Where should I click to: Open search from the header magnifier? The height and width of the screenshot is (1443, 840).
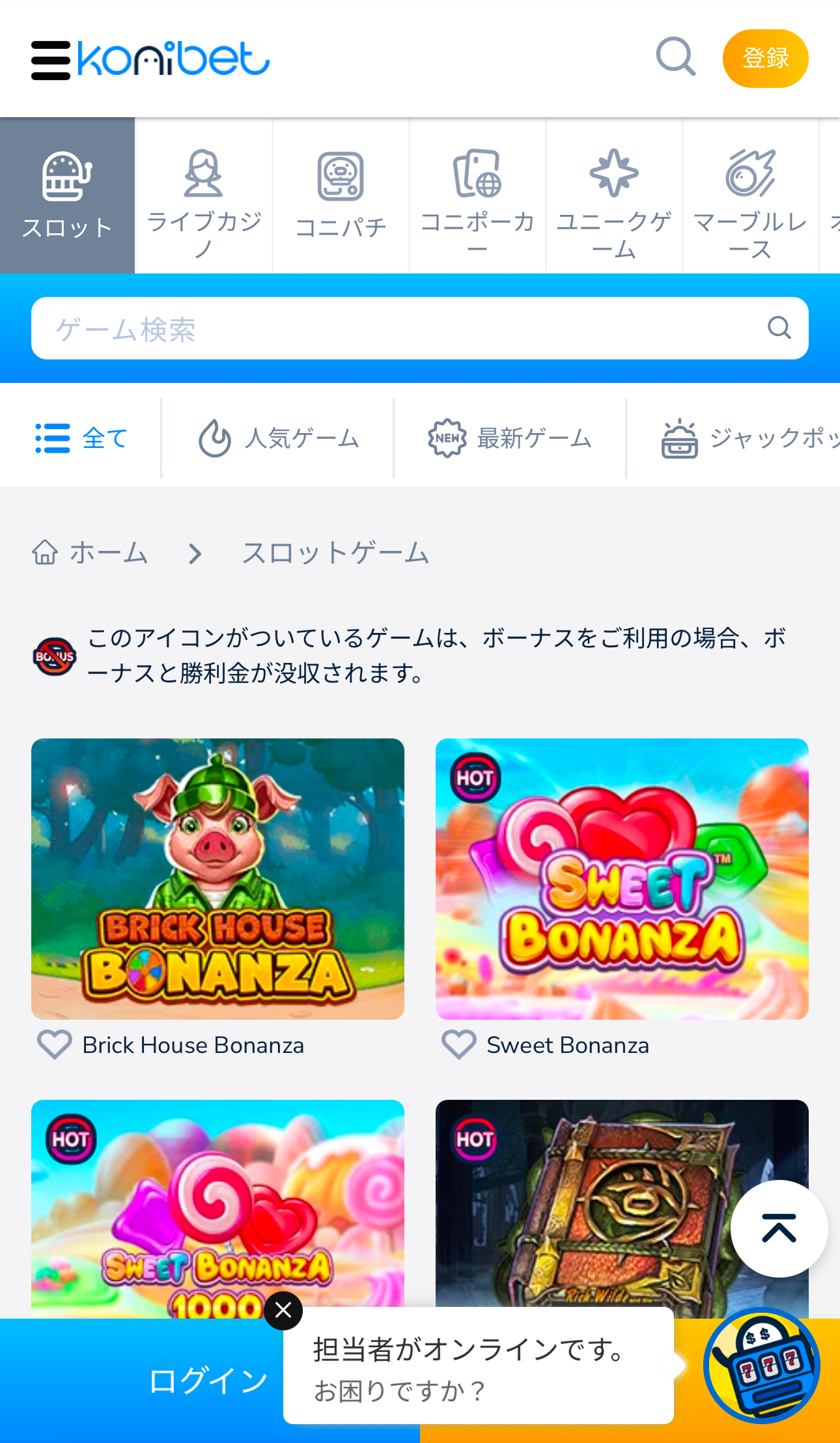[x=675, y=57]
